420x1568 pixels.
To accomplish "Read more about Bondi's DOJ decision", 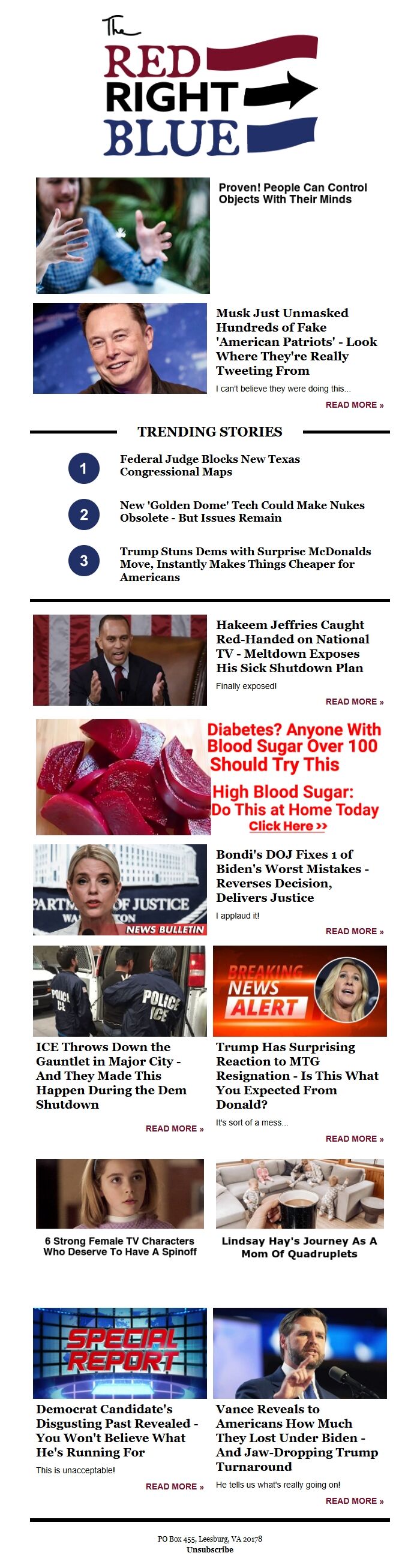I will coord(353,931).
